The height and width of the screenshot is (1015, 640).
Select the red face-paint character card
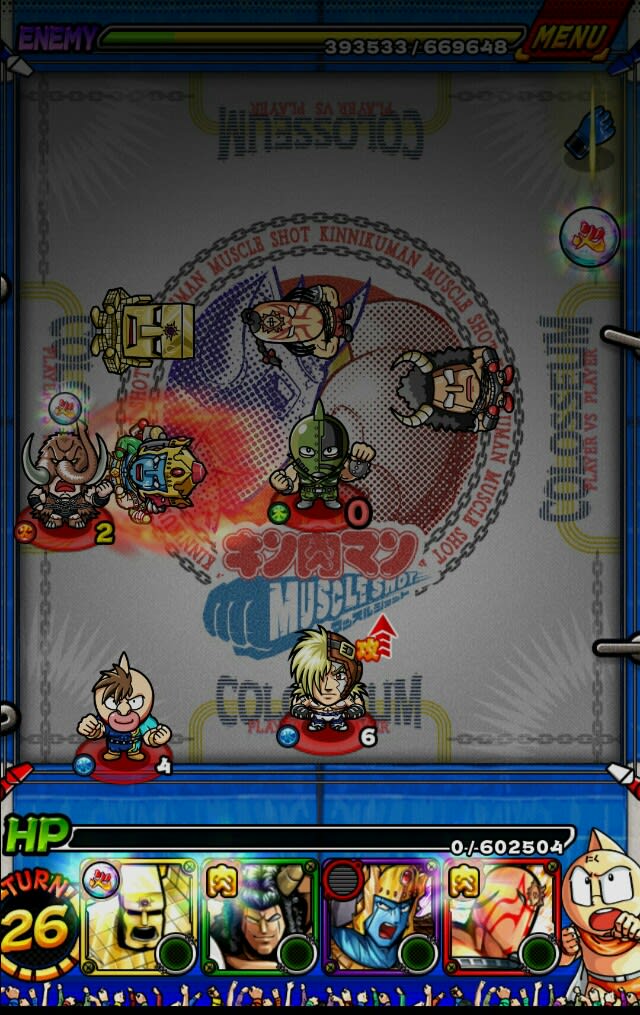[x=500, y=917]
